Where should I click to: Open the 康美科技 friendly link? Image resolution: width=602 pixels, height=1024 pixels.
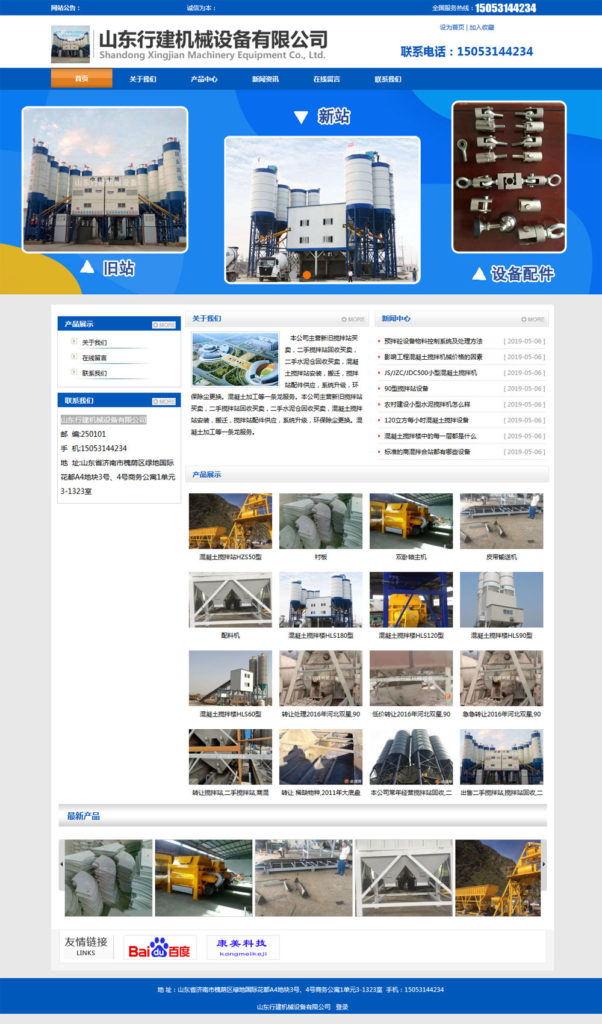243,946
